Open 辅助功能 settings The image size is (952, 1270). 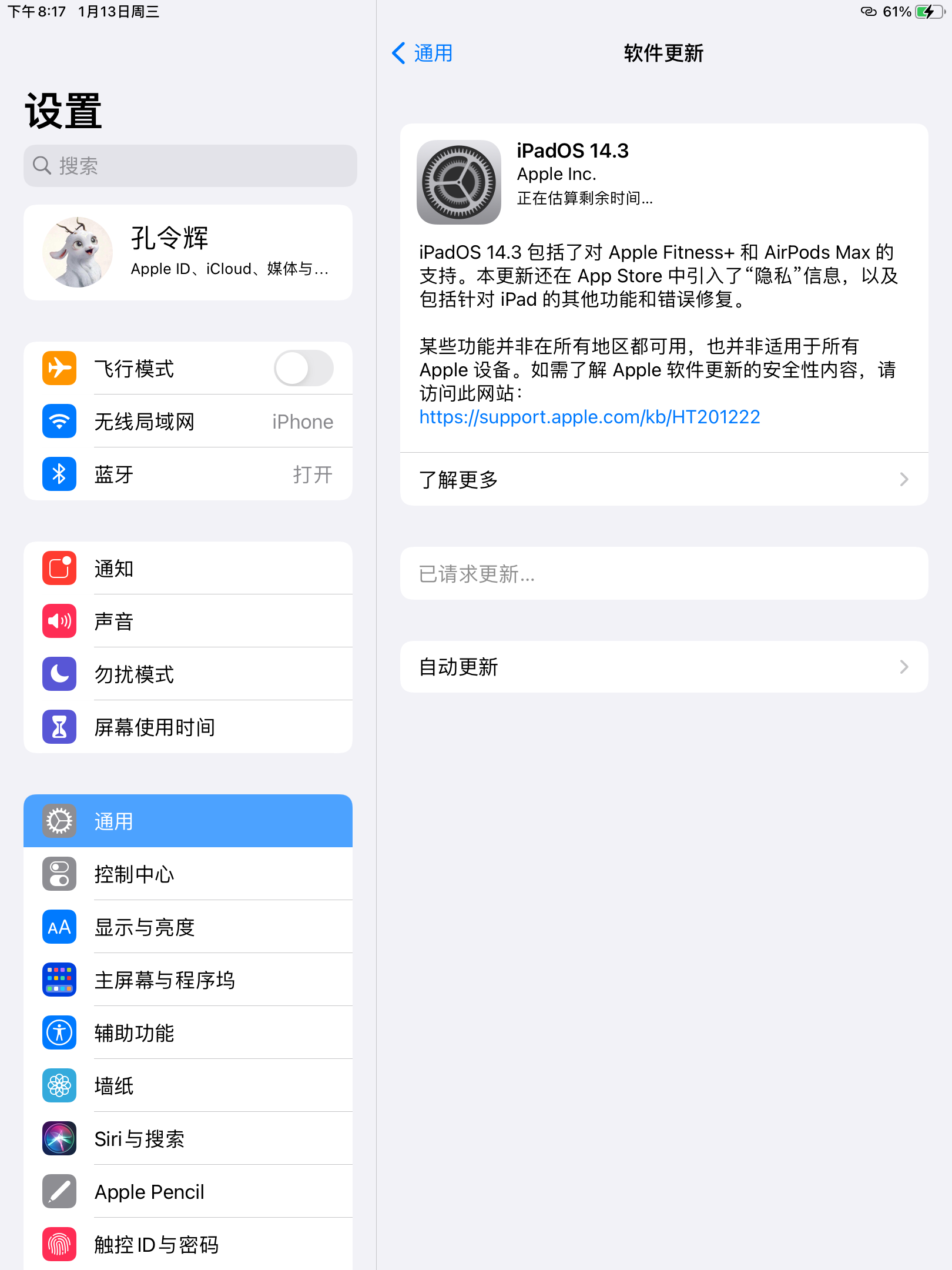[188, 1033]
